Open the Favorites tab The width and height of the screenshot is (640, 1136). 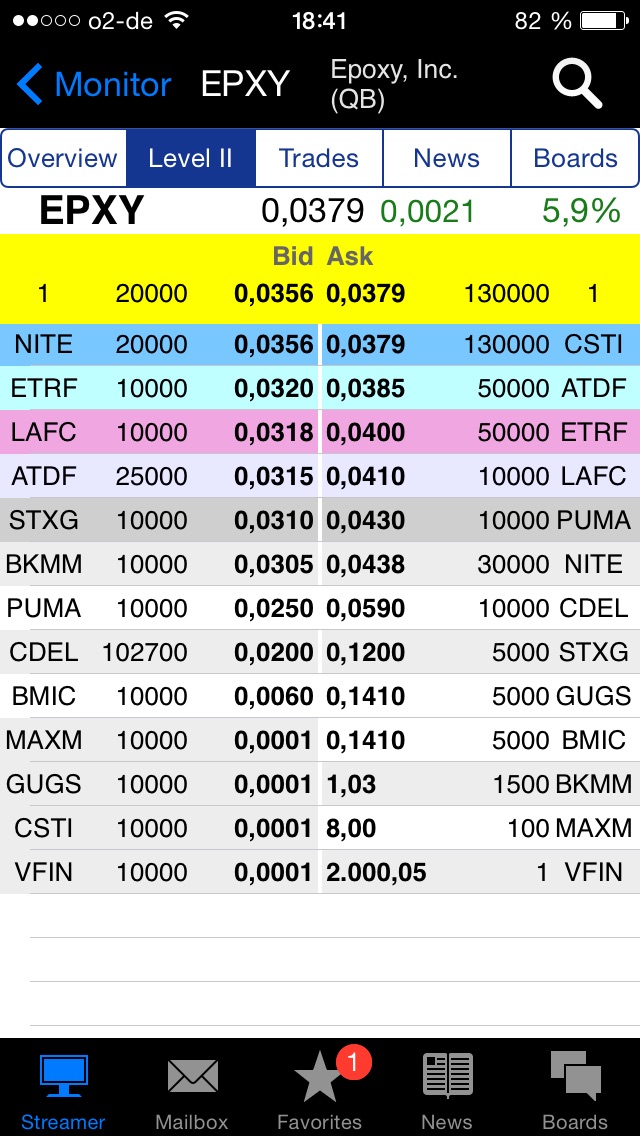click(x=319, y=1090)
